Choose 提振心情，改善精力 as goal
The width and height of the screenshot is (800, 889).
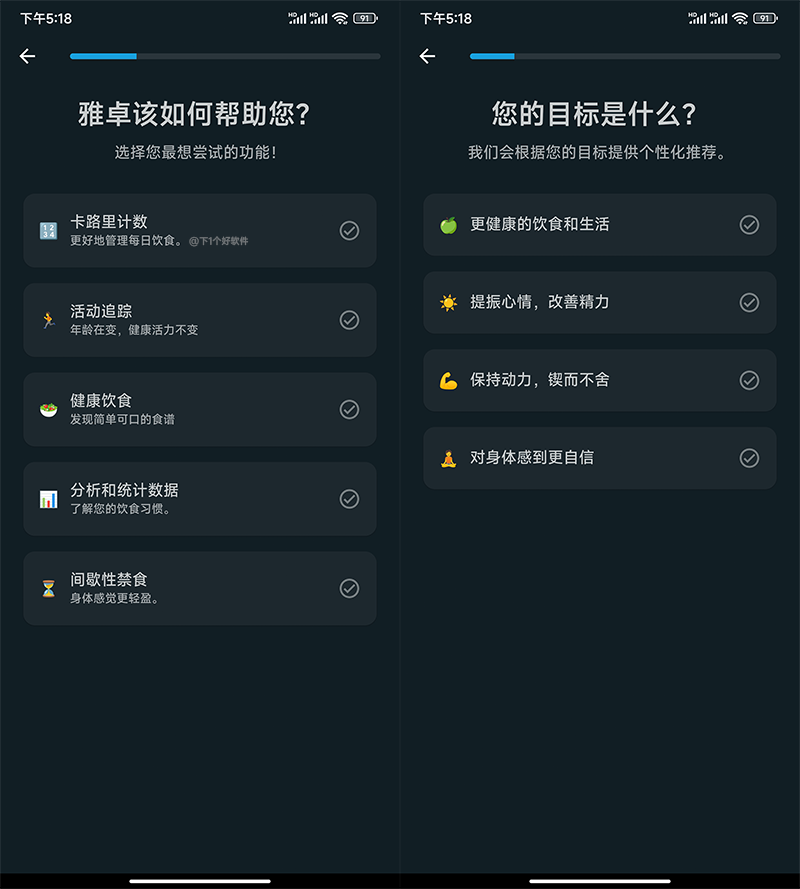tap(600, 302)
